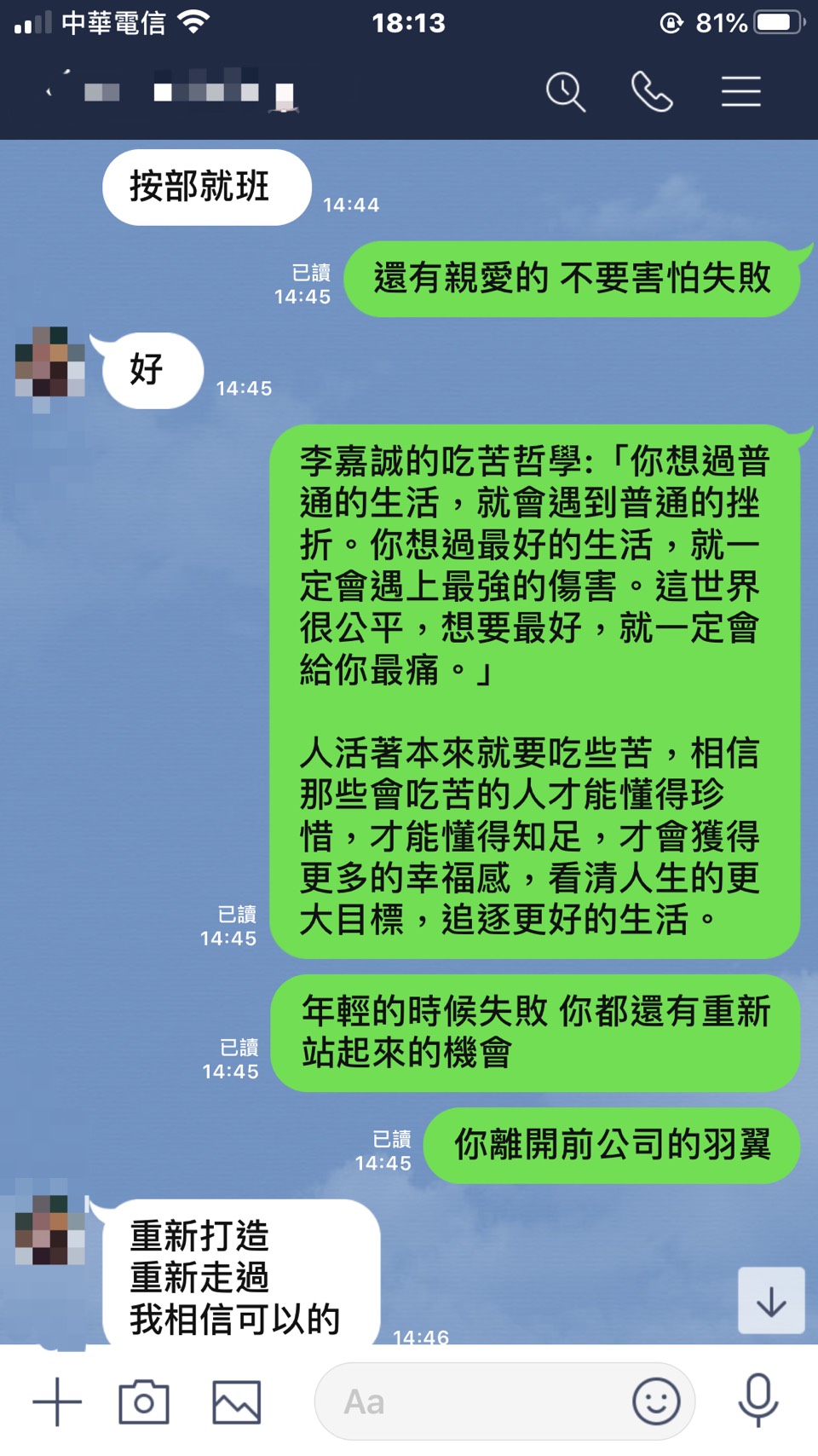This screenshot has height=1456, width=818.
Task: Open the emoji and sticker picker
Action: [656, 1401]
